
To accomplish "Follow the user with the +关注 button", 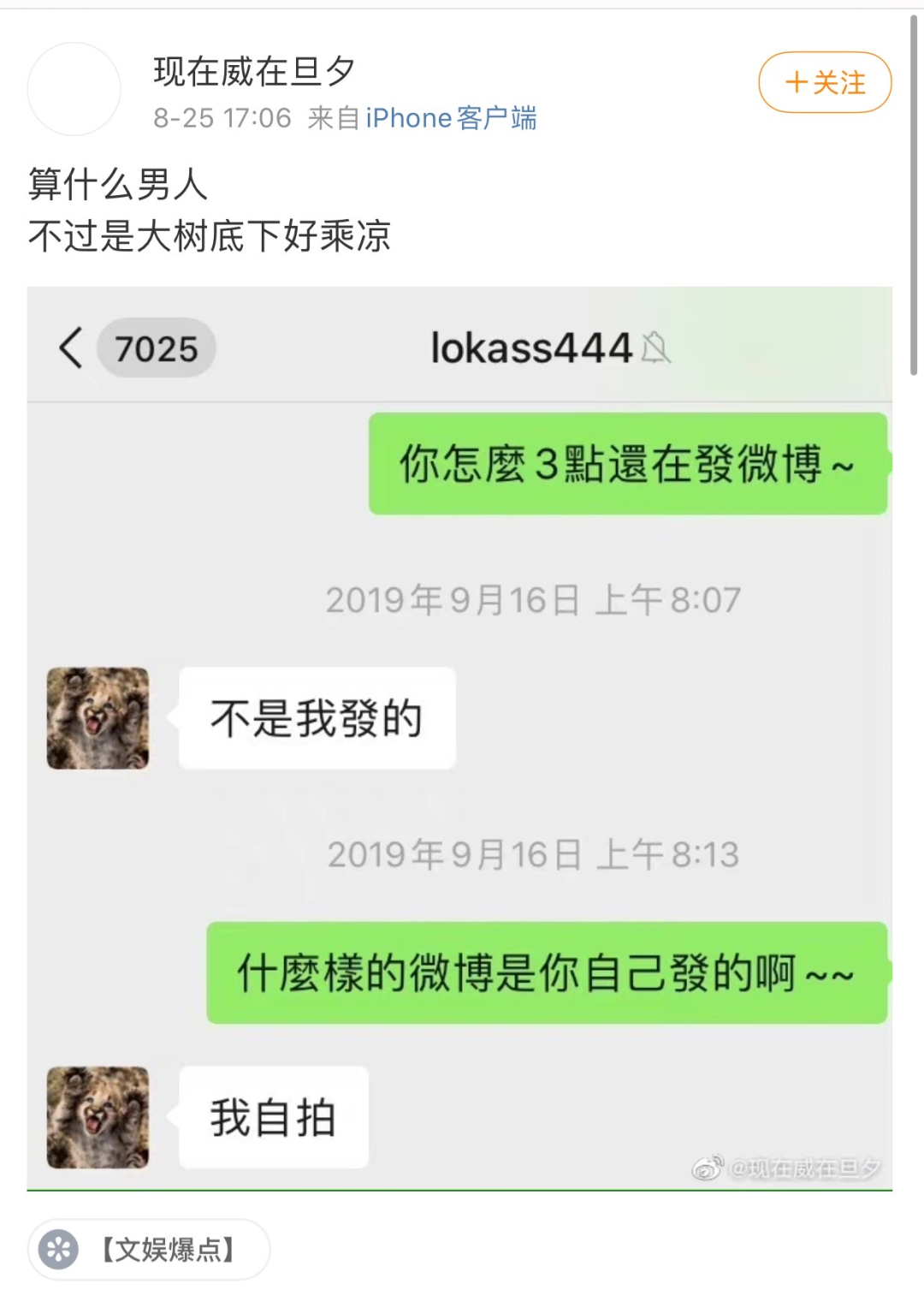I will coord(825,82).
